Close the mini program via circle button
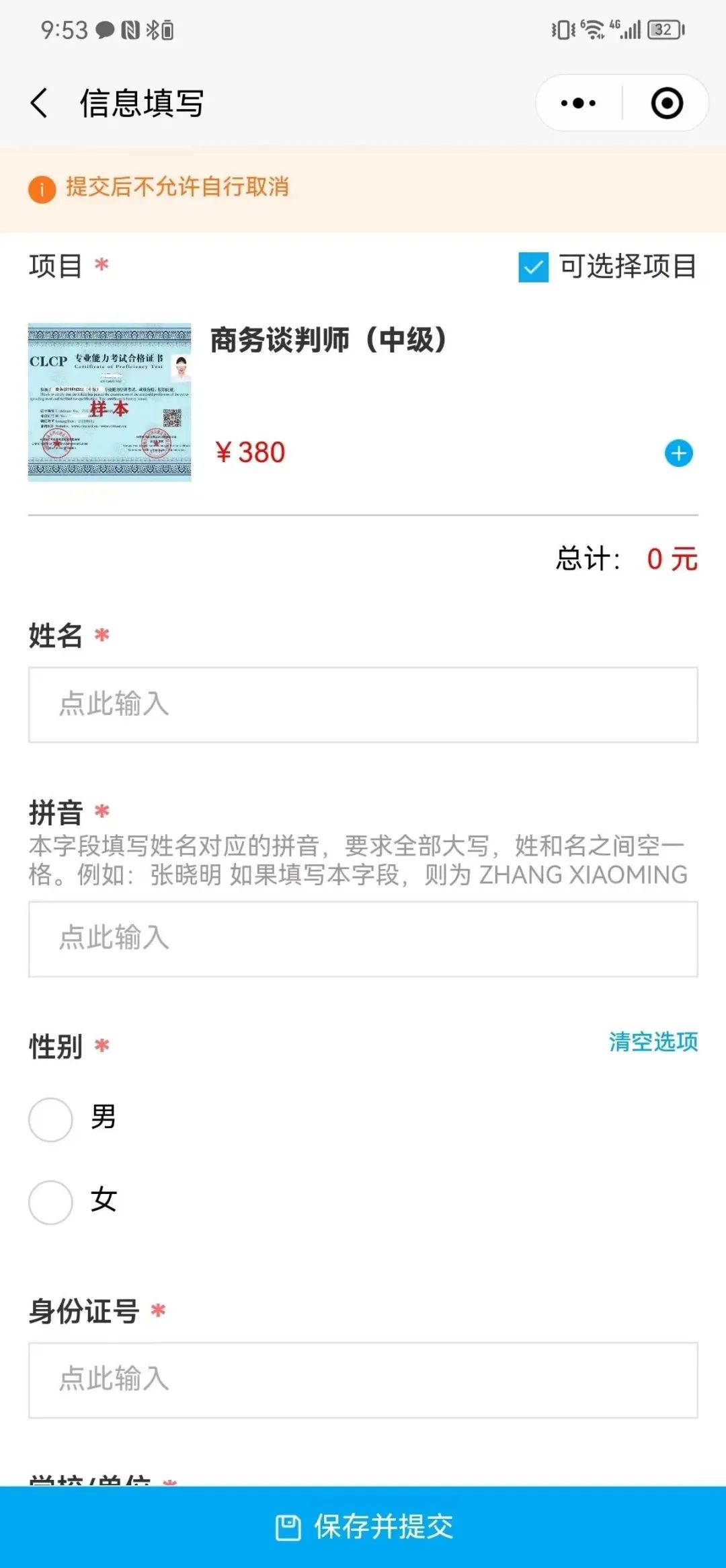This screenshot has height=1568, width=726. [667, 104]
